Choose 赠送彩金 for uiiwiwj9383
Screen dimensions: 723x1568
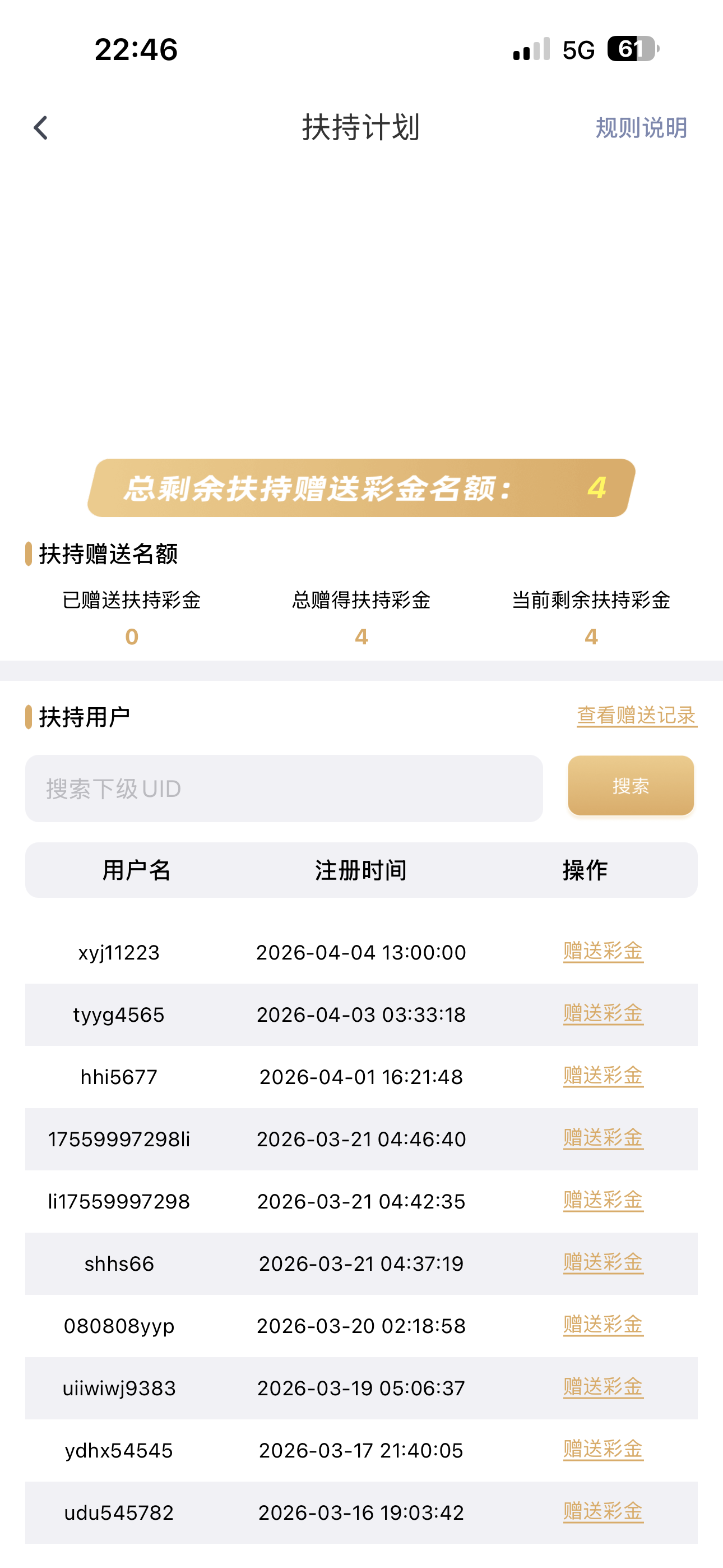(x=603, y=1387)
